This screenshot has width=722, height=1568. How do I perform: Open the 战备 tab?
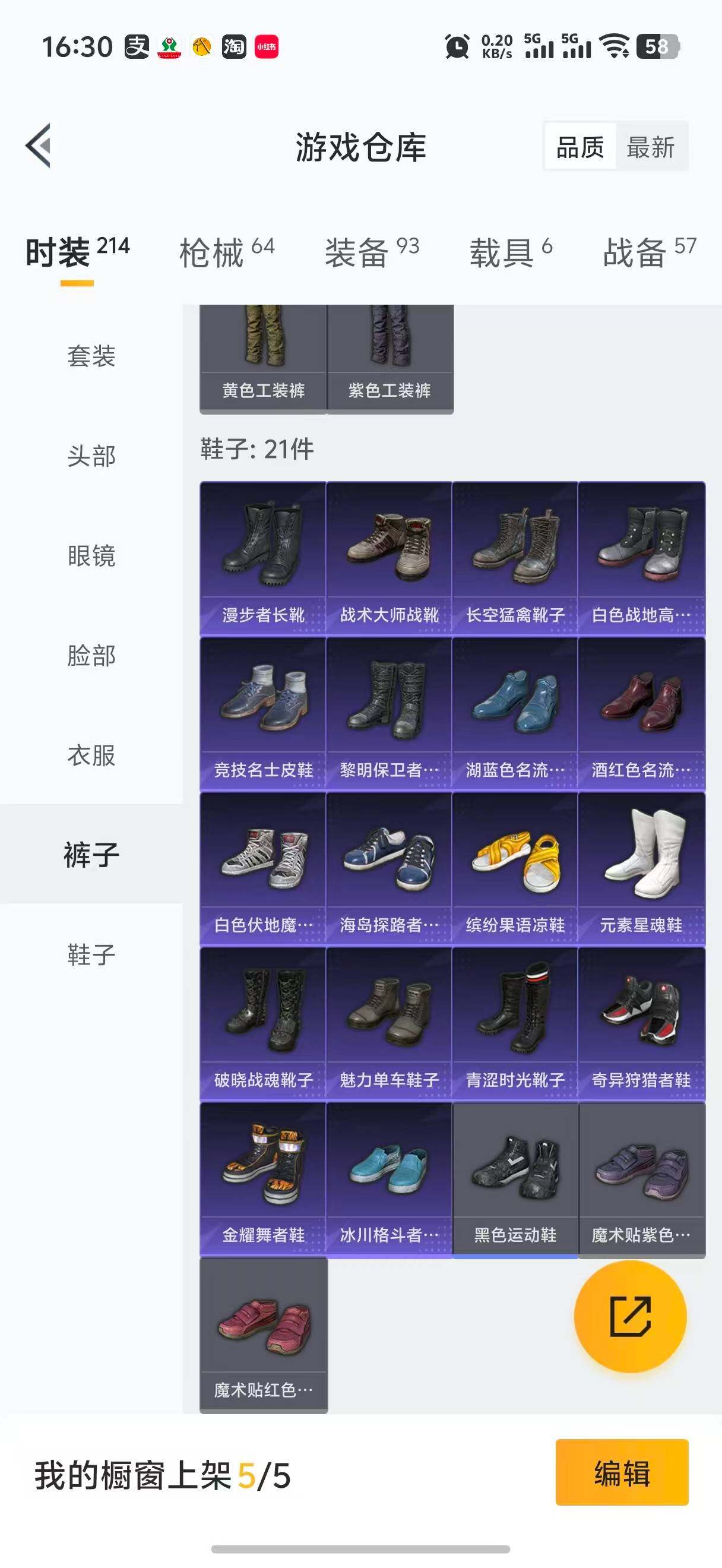(645, 249)
